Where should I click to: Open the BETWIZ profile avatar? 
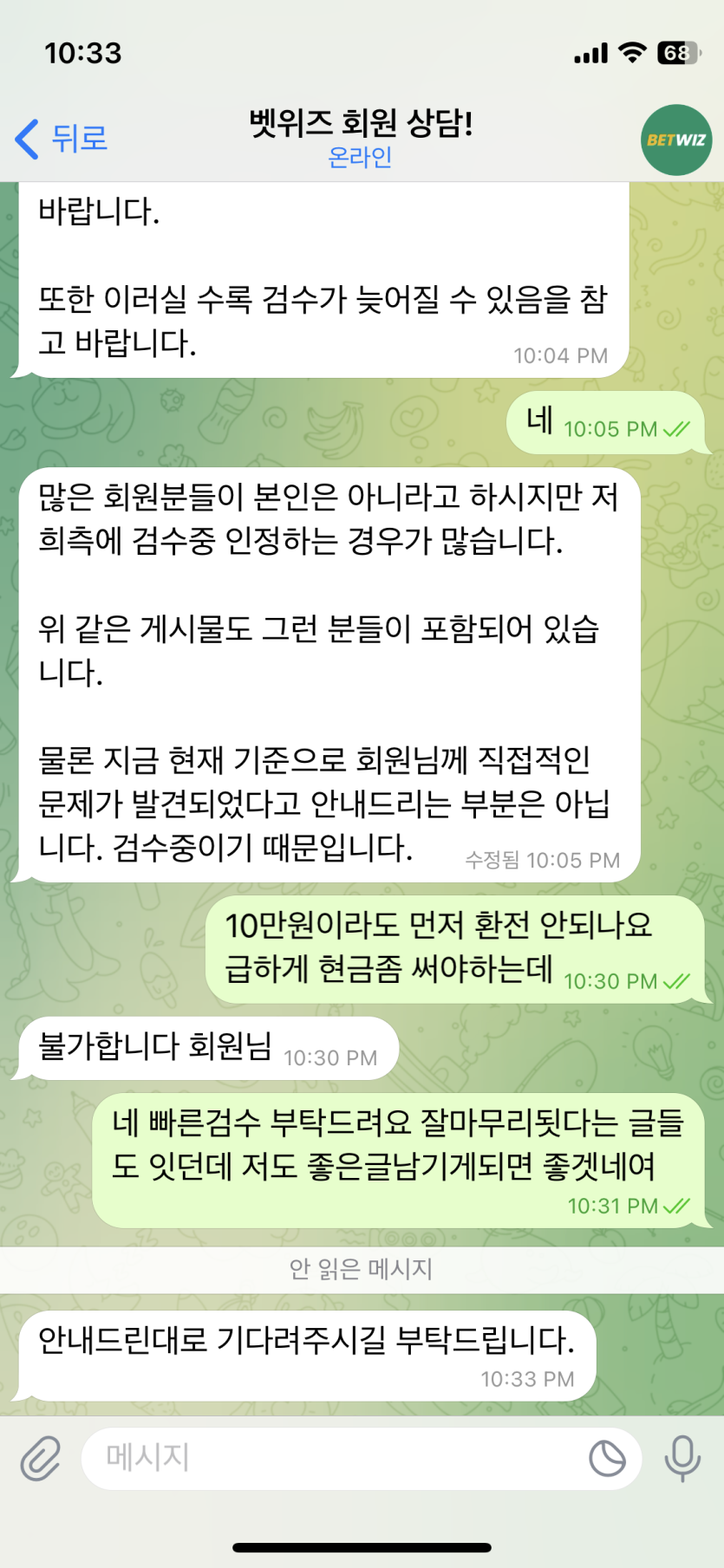pos(676,140)
